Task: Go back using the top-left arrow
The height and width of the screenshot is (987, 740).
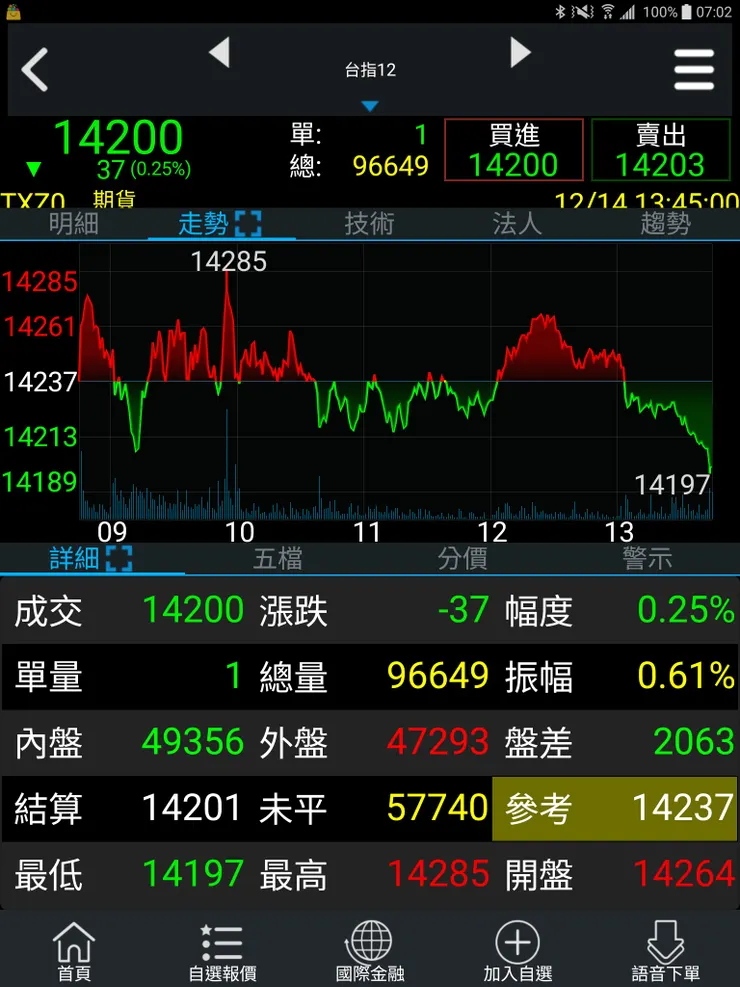Action: [36, 70]
